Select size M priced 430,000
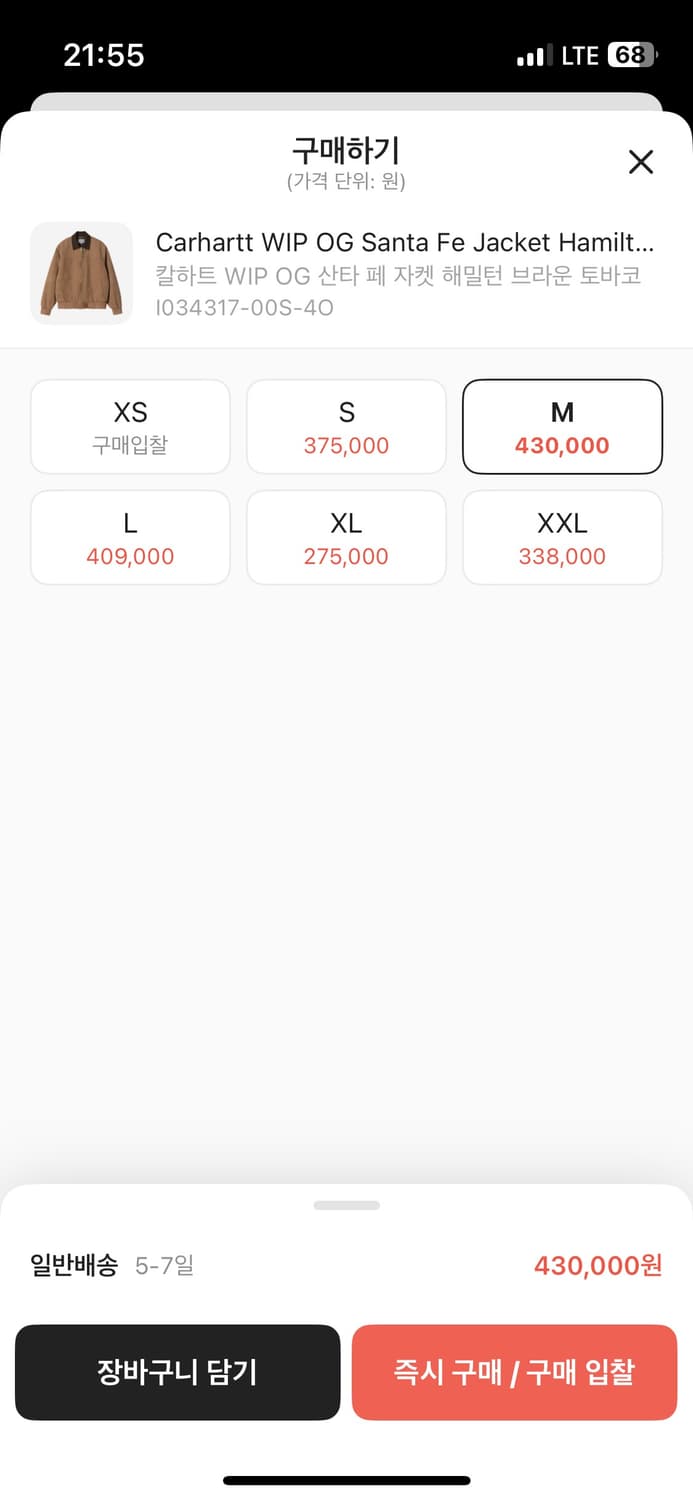Screen dimensions: 693x1500 click(x=562, y=427)
